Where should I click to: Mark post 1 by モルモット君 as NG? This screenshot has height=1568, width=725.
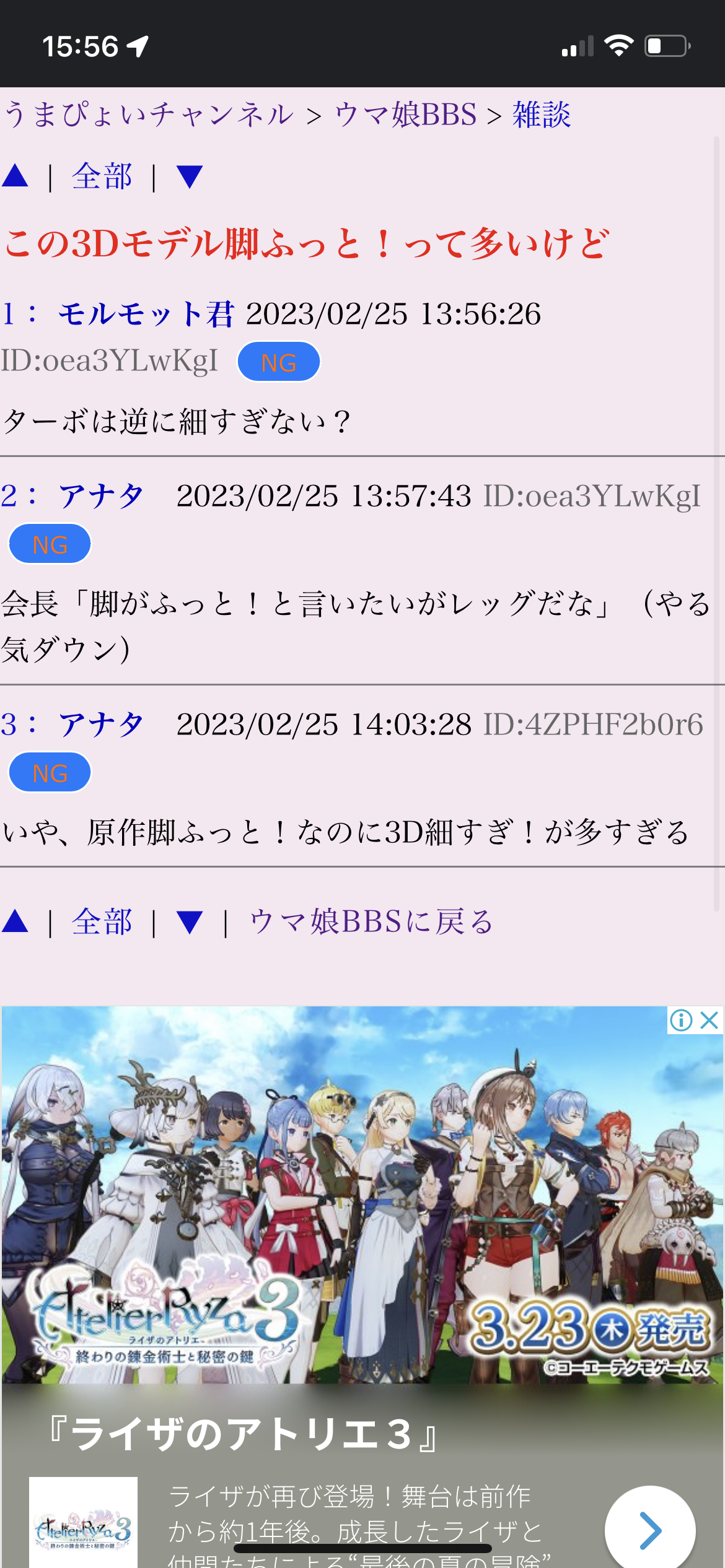pyautogui.click(x=279, y=362)
